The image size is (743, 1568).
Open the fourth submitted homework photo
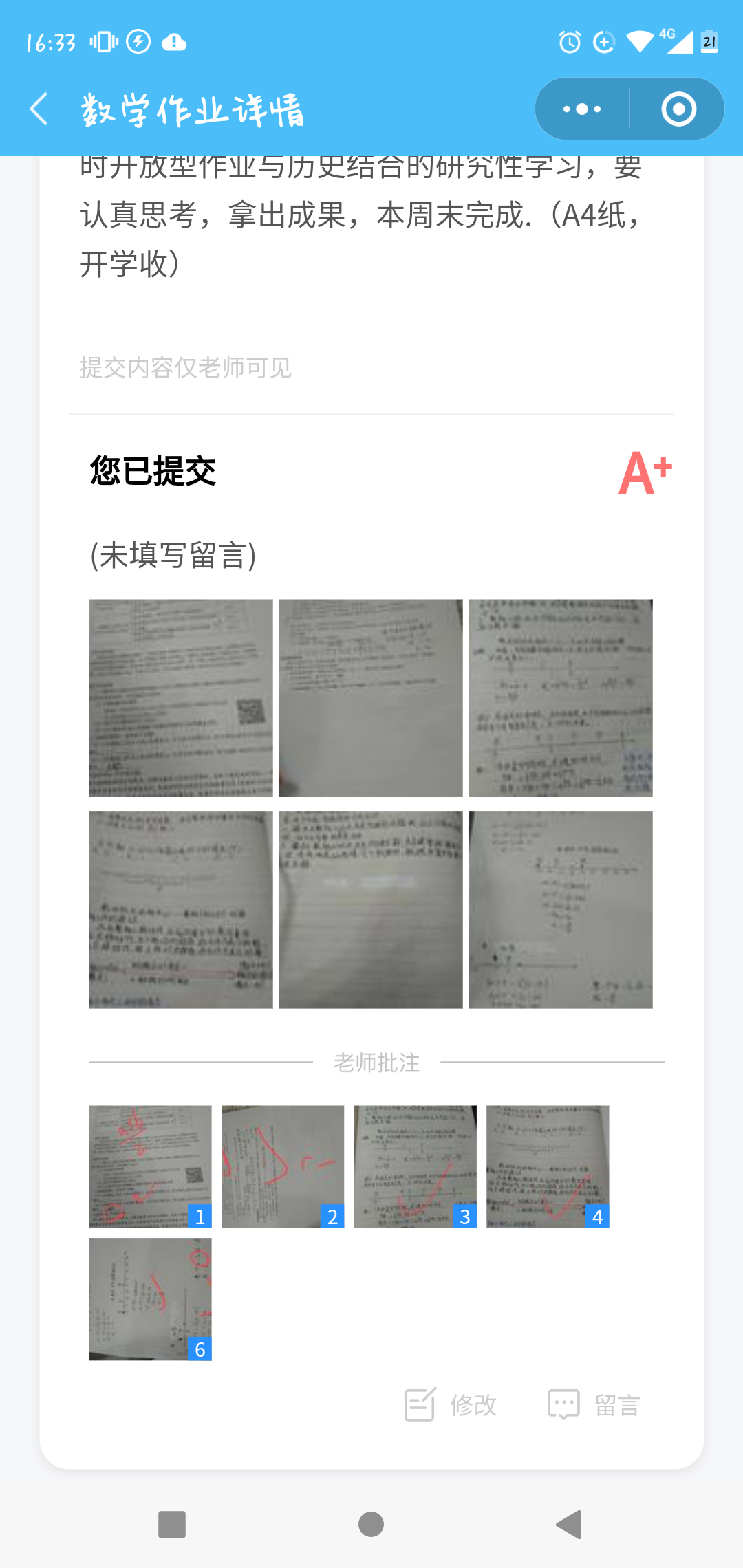pyautogui.click(x=181, y=910)
